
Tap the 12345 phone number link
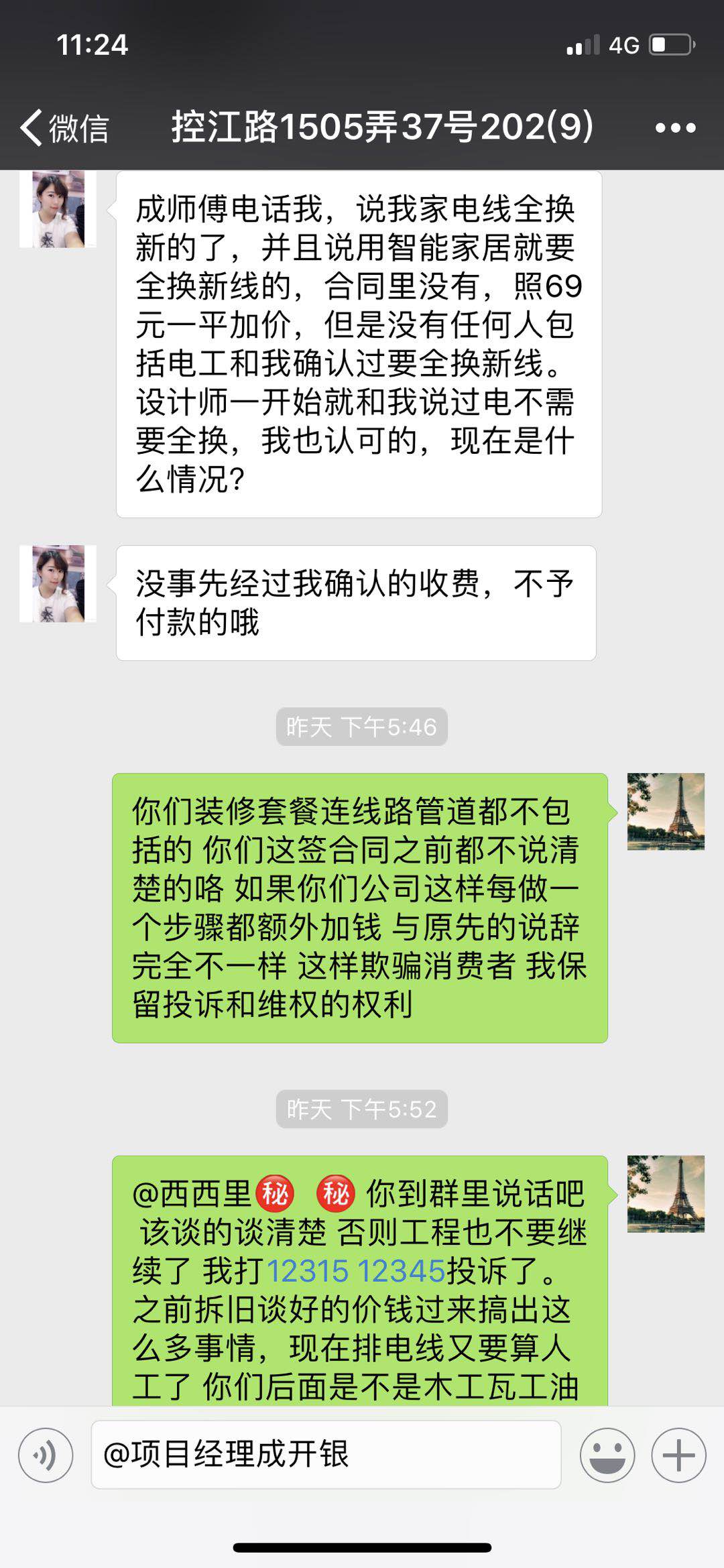point(401,1271)
